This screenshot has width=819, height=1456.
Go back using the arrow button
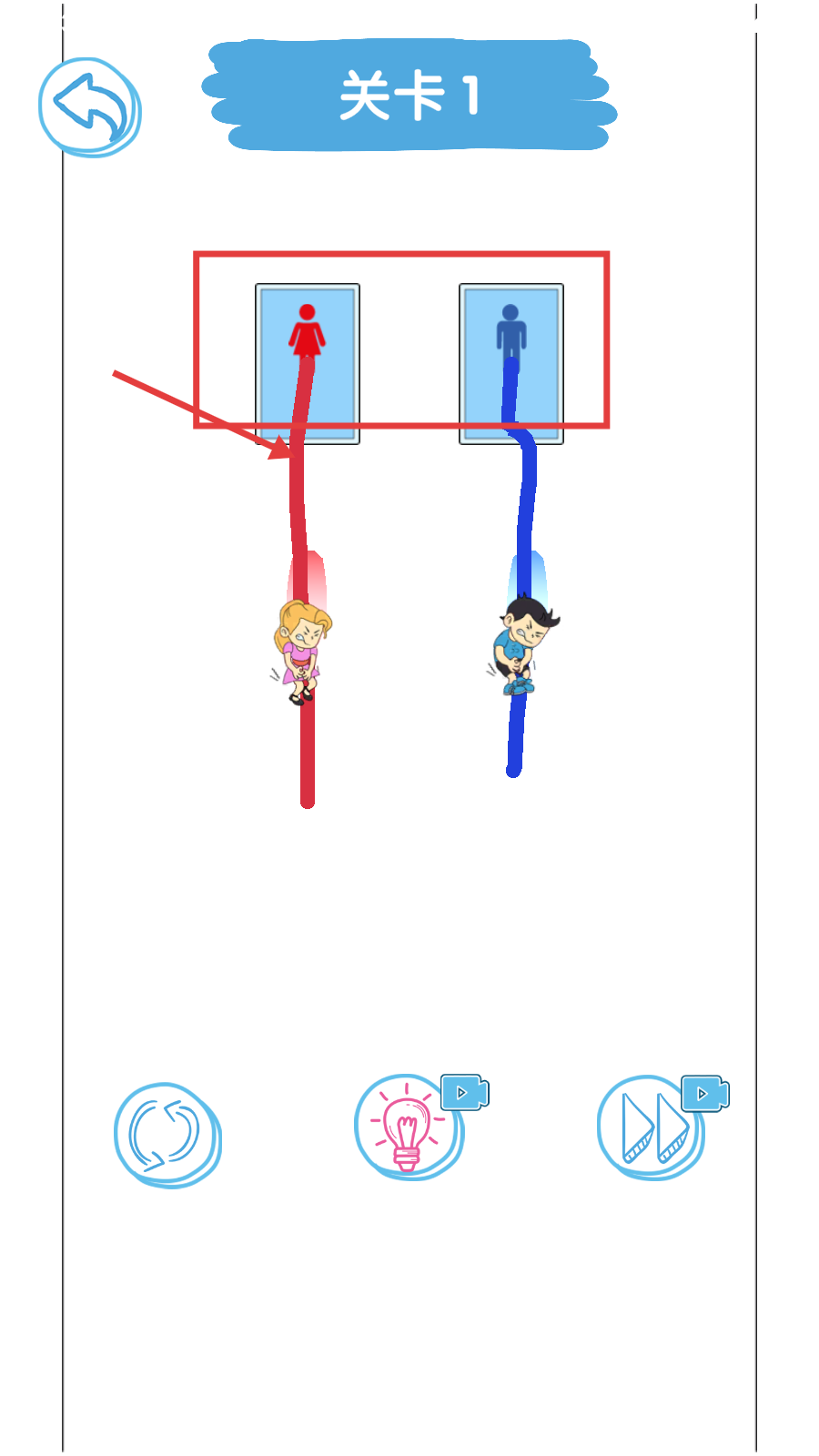[89, 106]
